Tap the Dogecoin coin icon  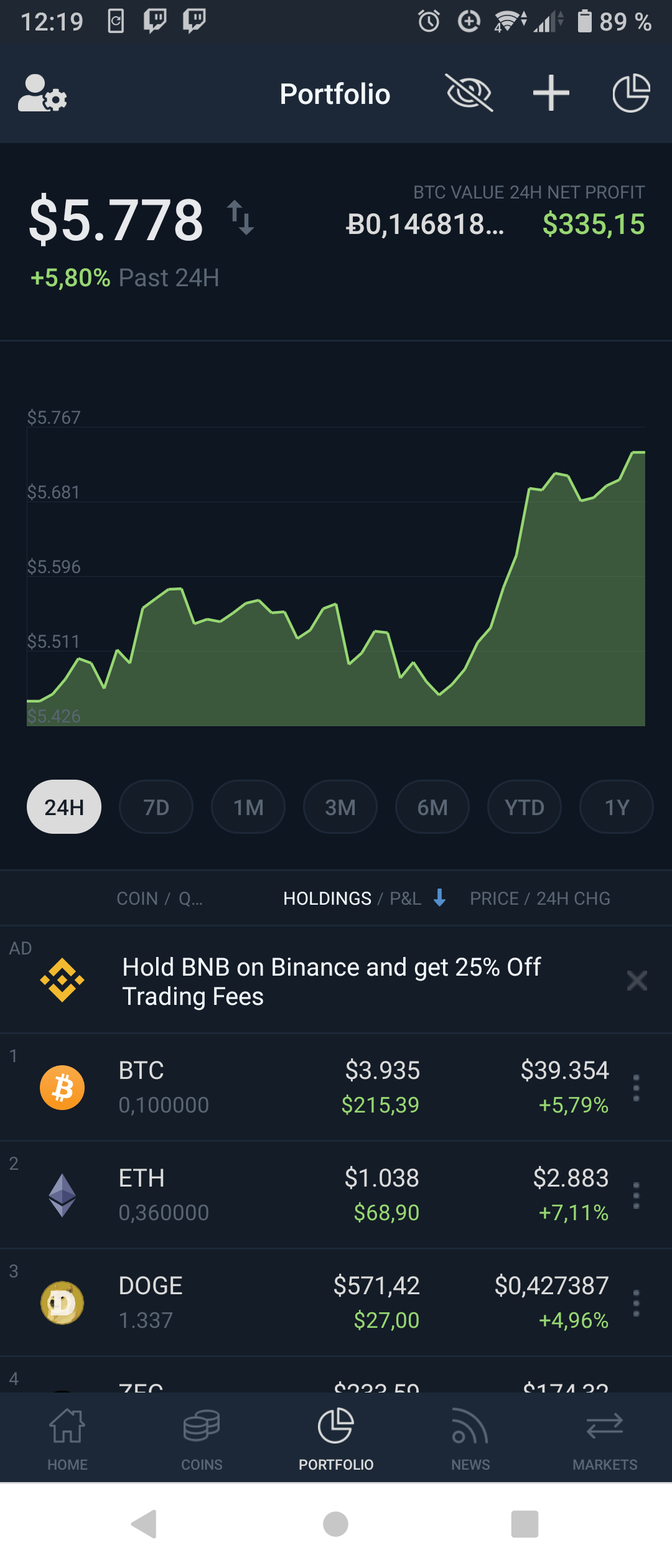pyautogui.click(x=62, y=1300)
